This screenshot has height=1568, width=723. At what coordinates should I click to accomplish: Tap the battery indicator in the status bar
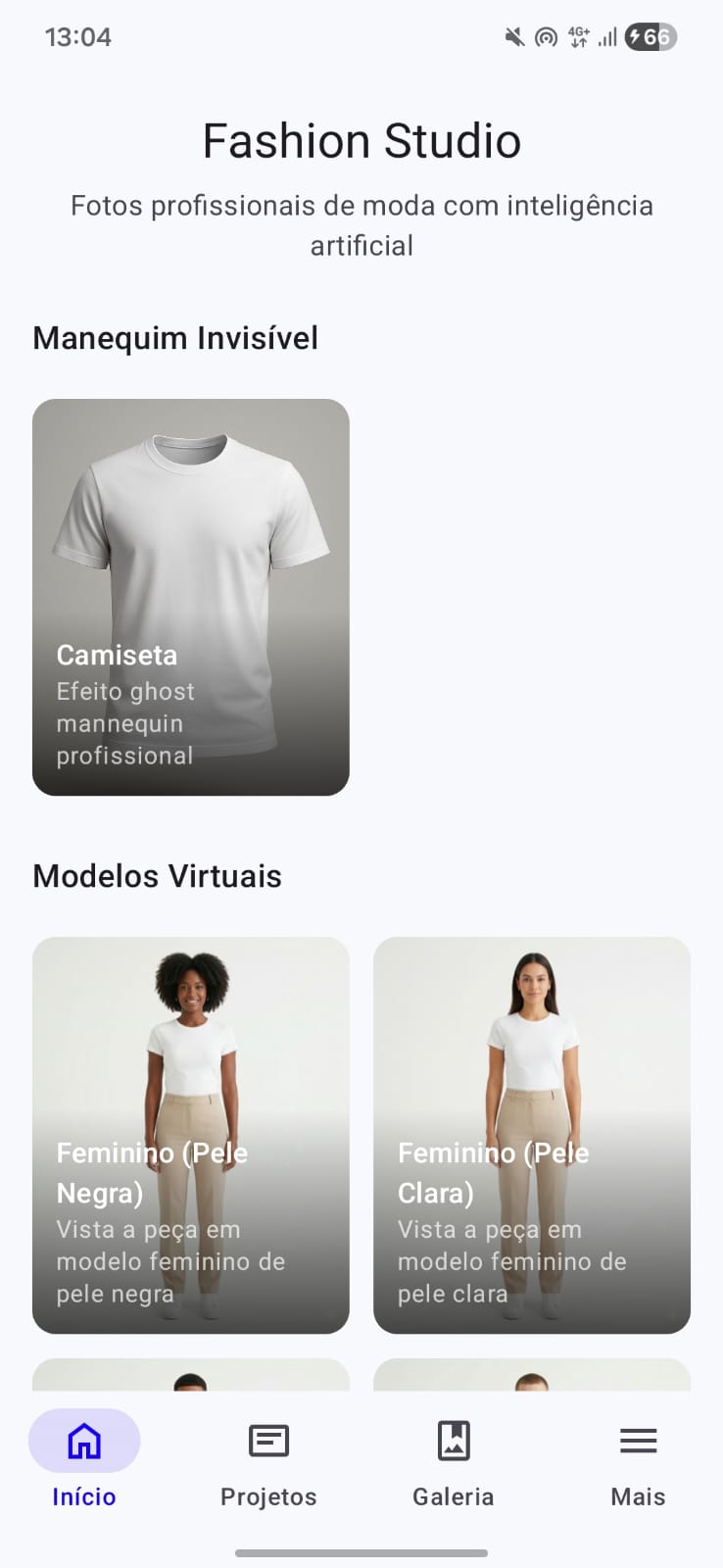[650, 36]
